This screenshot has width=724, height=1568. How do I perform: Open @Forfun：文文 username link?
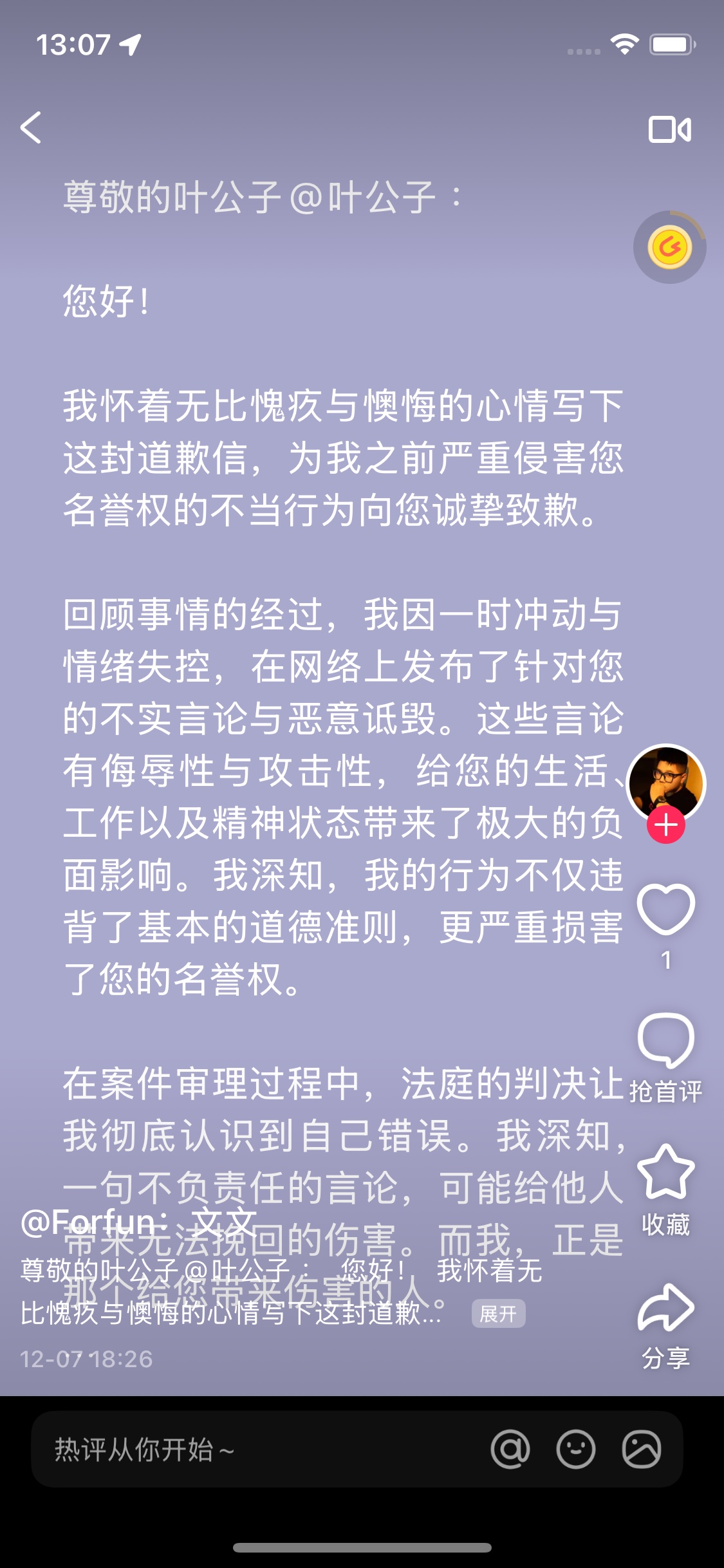138,1222
